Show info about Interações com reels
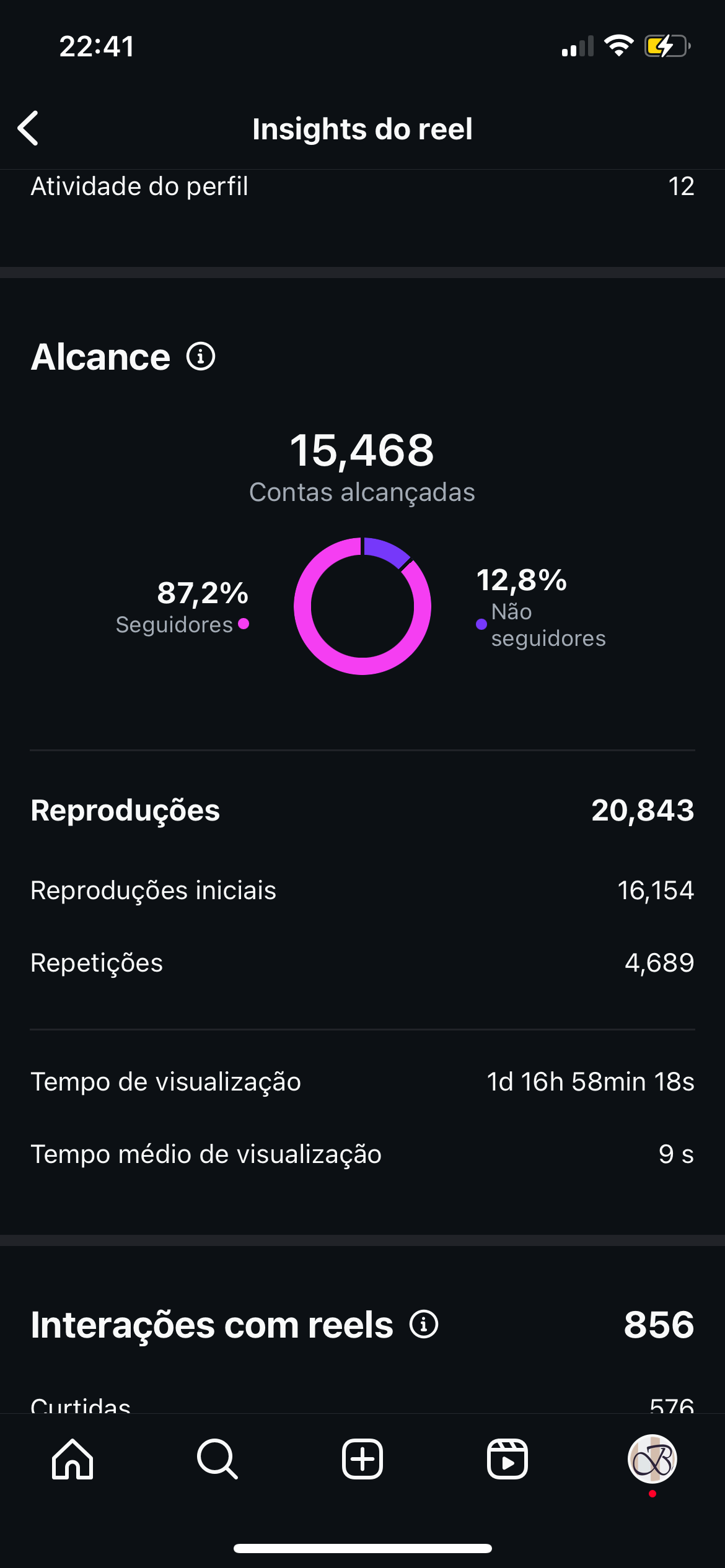 (x=424, y=1325)
